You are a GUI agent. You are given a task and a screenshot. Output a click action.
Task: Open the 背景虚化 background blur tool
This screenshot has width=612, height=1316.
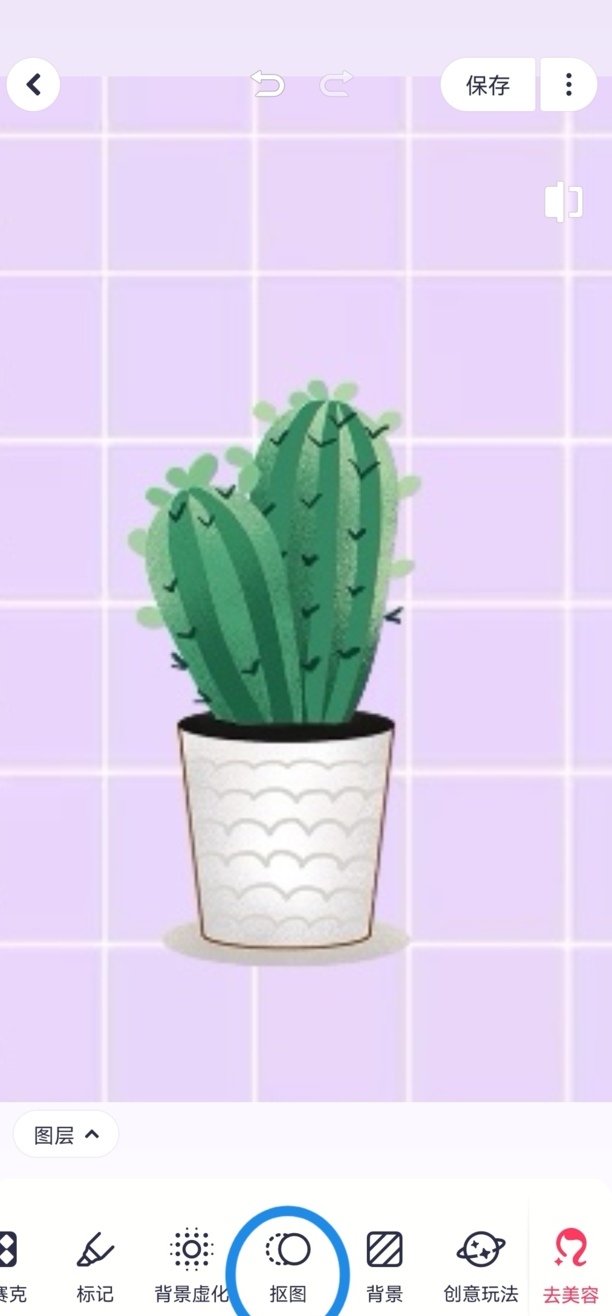click(191, 1265)
